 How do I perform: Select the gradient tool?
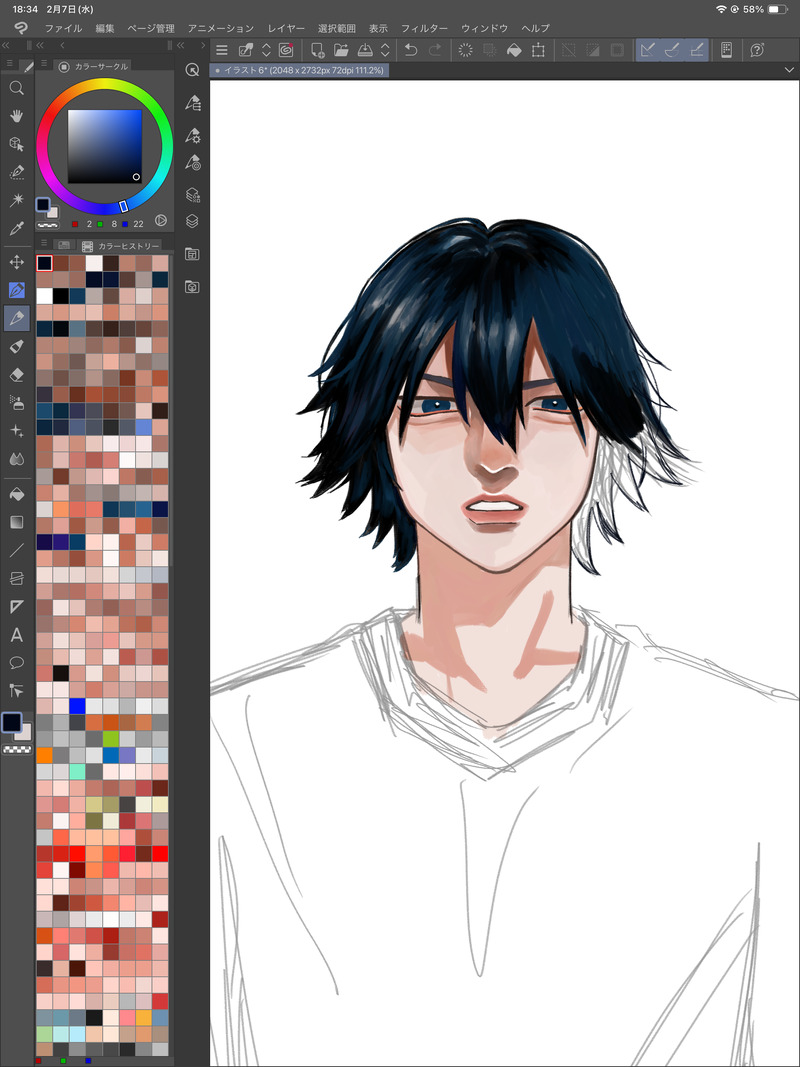coord(16,521)
